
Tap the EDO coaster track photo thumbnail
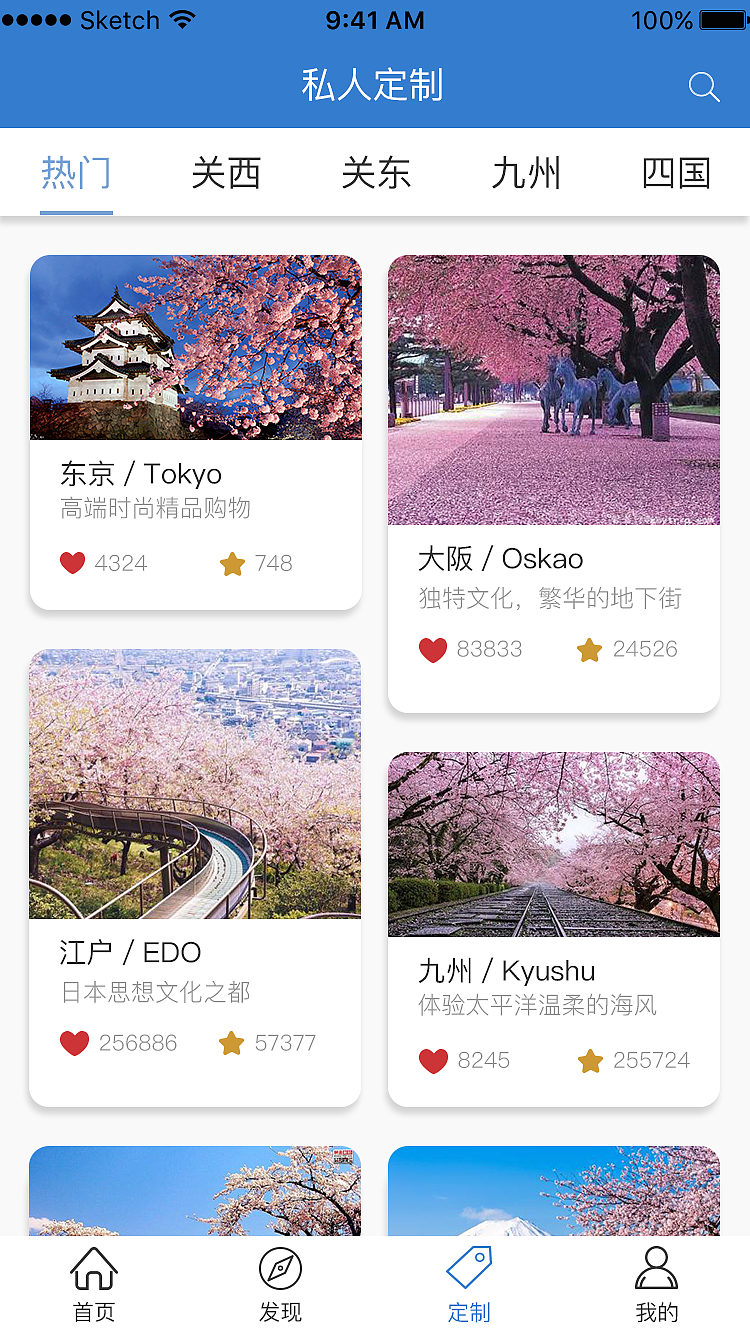(195, 783)
